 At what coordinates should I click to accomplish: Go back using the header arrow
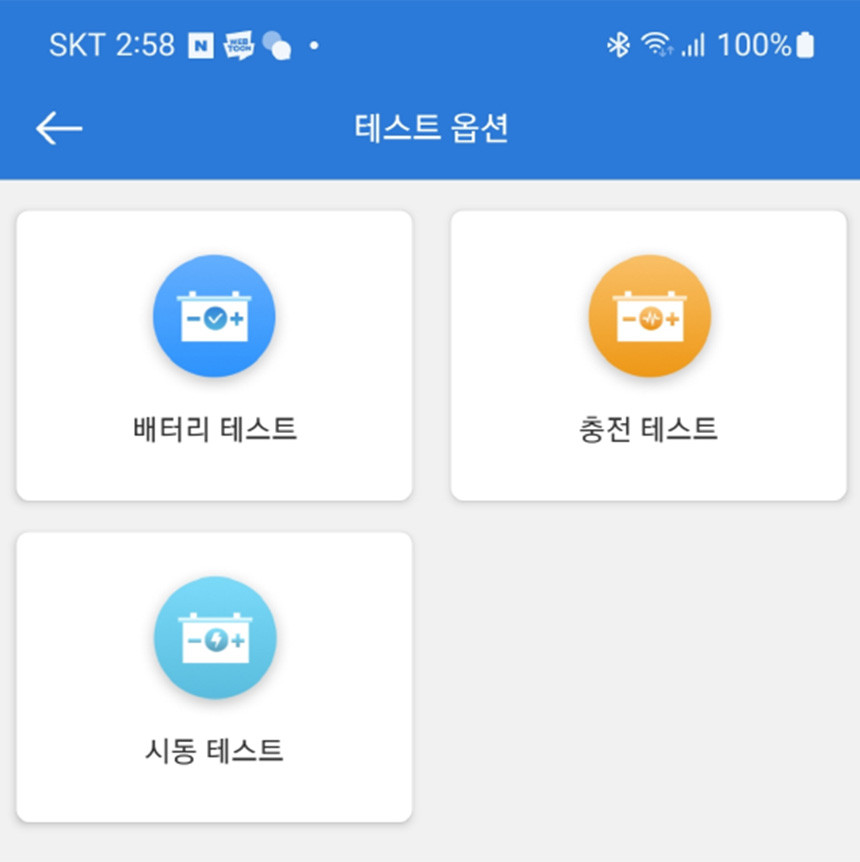59,128
